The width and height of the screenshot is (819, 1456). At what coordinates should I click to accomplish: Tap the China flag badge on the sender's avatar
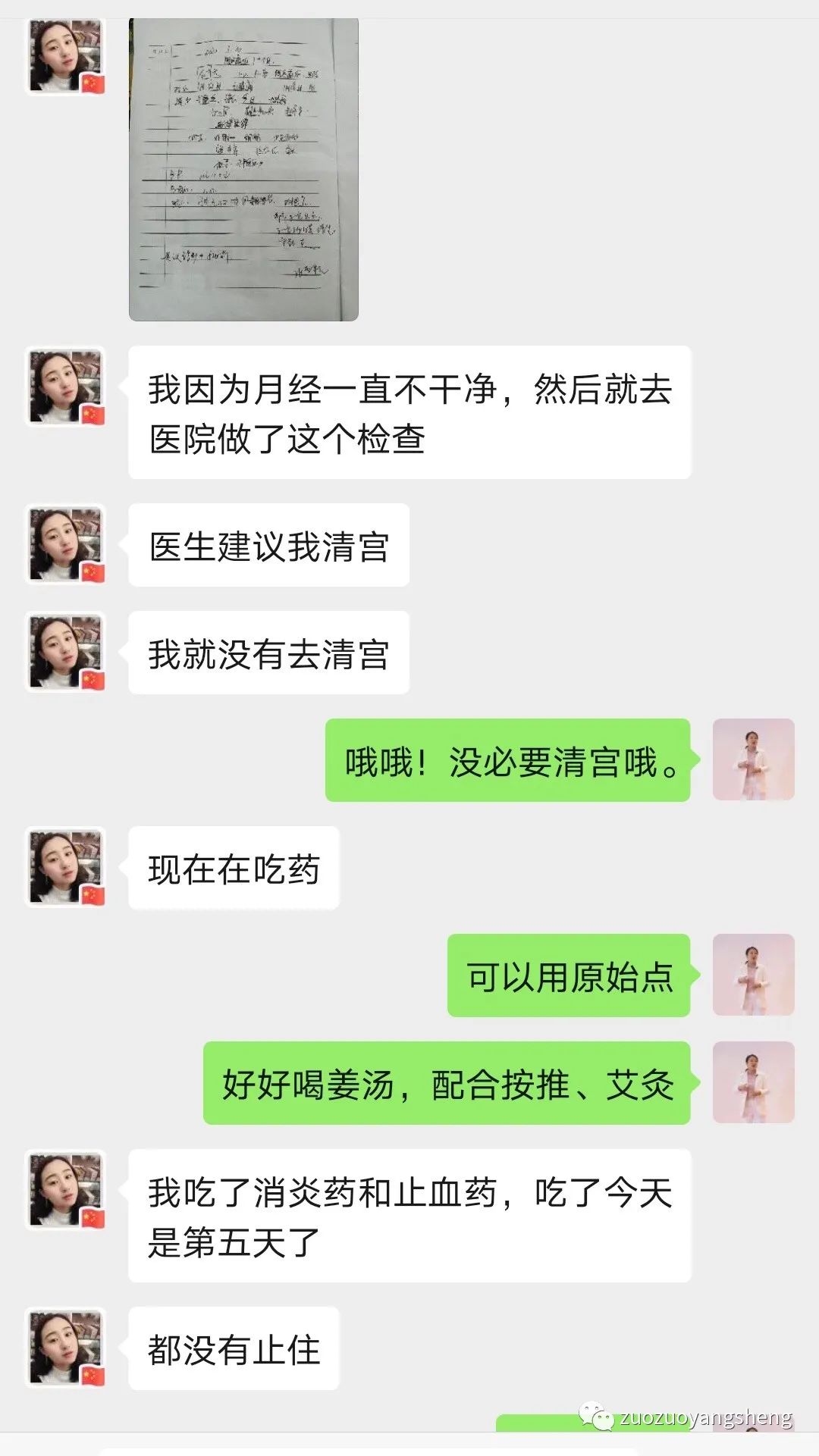pyautogui.click(x=93, y=86)
